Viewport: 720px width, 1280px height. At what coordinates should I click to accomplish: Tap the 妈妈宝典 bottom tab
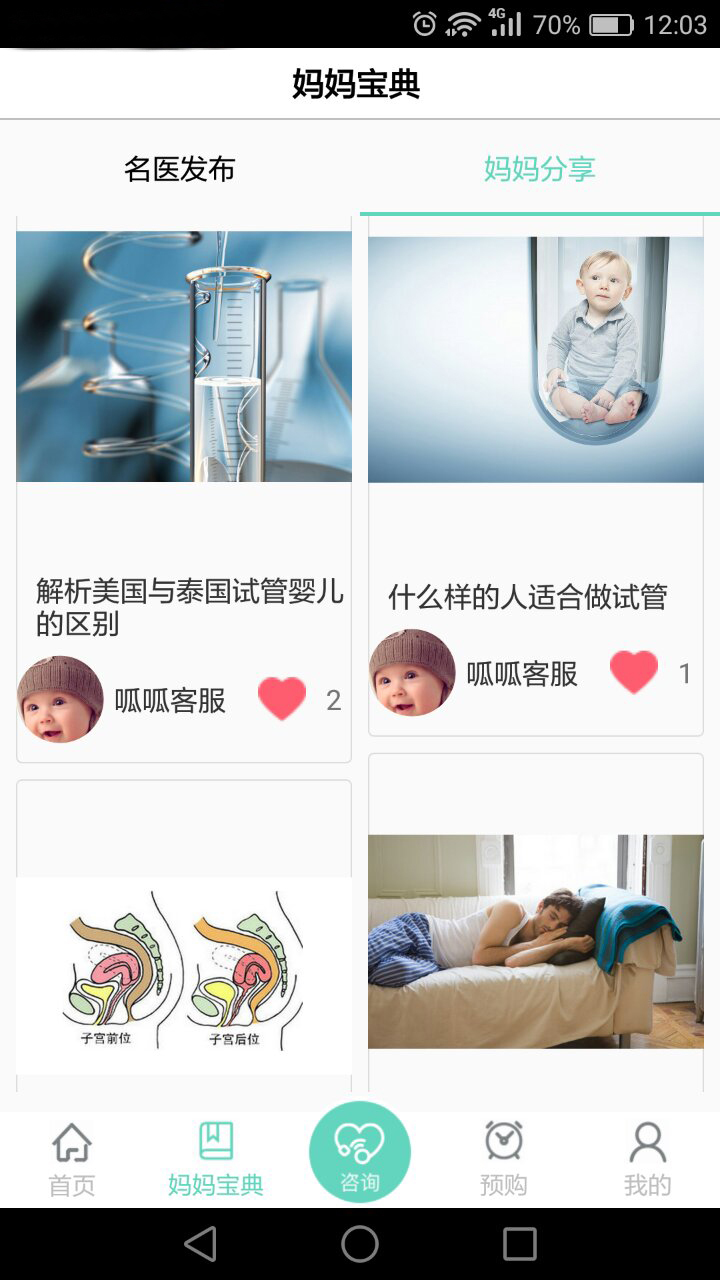click(x=216, y=1160)
